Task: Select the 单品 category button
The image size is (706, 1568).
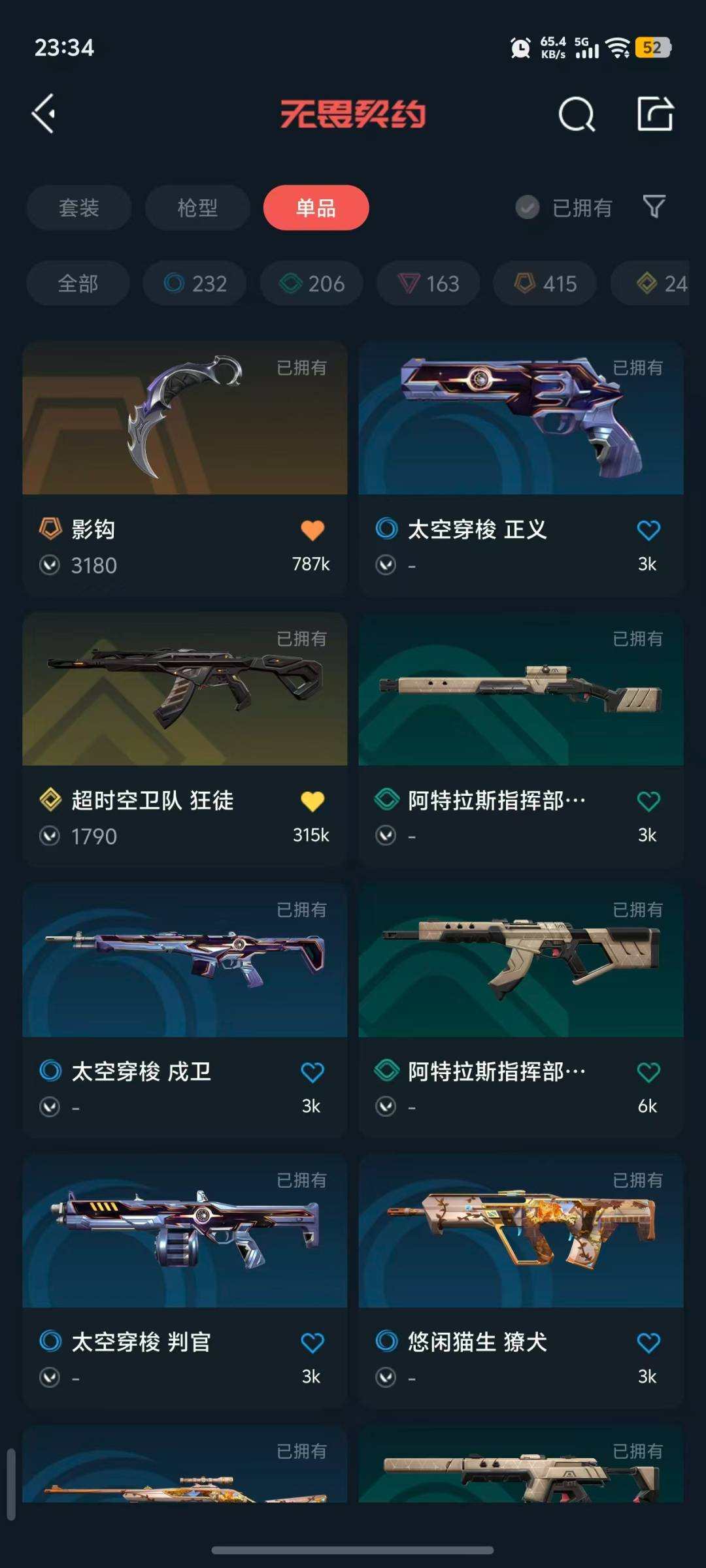Action: pos(315,208)
